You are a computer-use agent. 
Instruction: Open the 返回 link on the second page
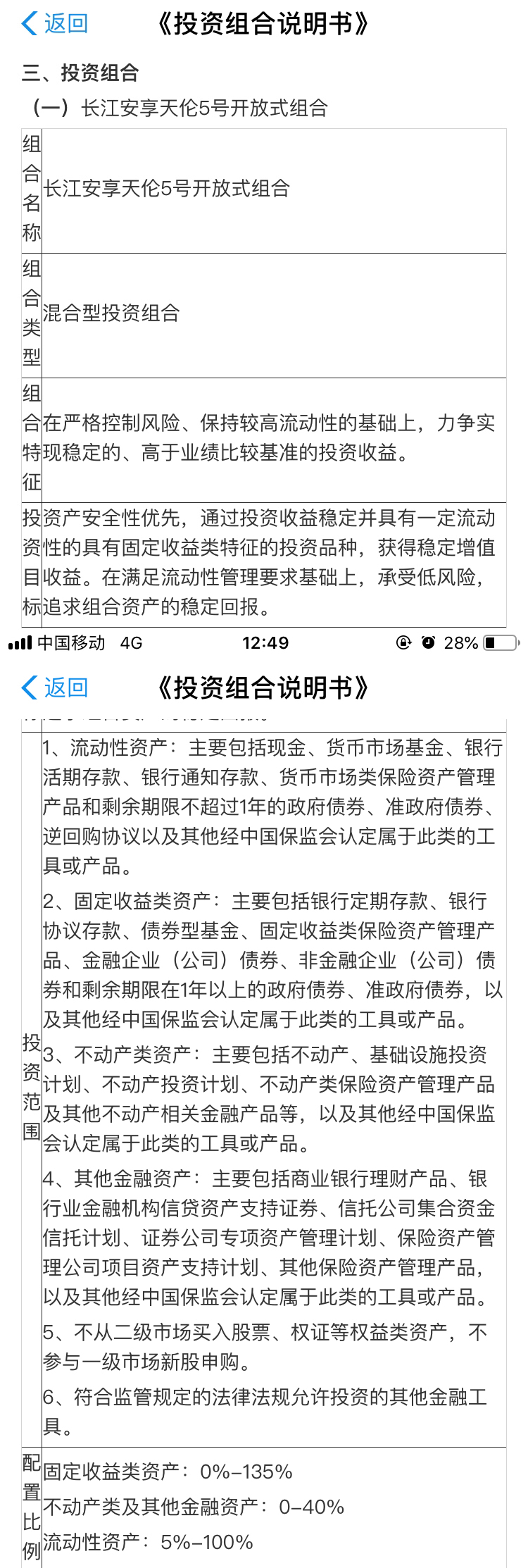pyautogui.click(x=66, y=687)
